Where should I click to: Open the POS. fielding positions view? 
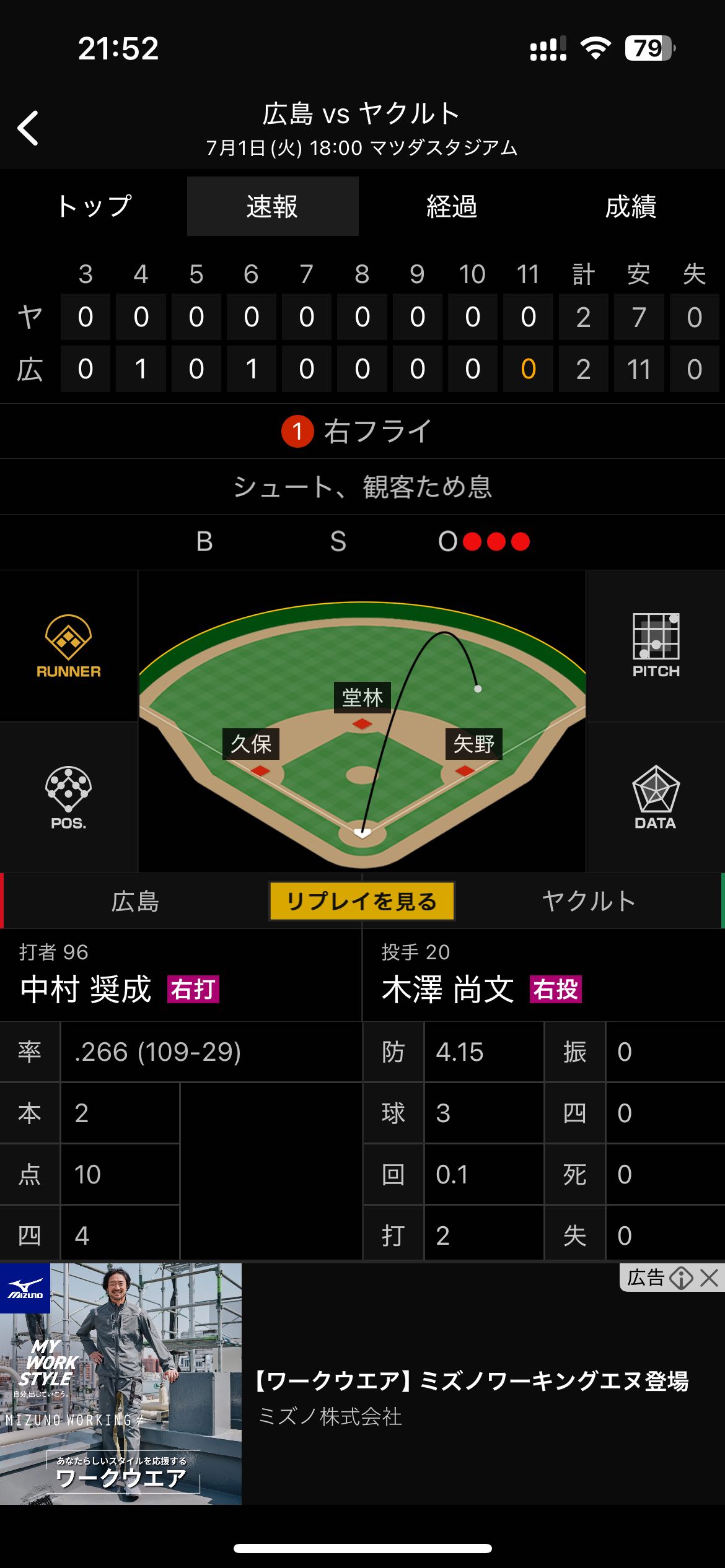(69, 798)
